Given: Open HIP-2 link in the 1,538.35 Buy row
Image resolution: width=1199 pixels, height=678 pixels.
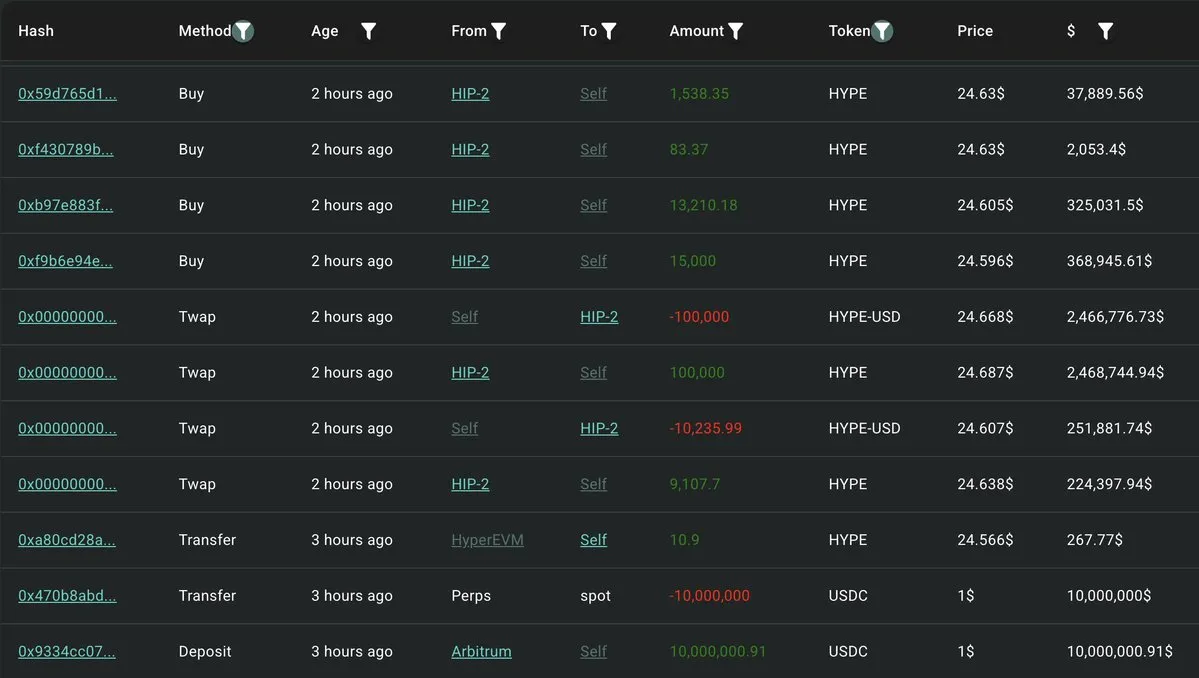Looking at the screenshot, I should pos(470,94).
